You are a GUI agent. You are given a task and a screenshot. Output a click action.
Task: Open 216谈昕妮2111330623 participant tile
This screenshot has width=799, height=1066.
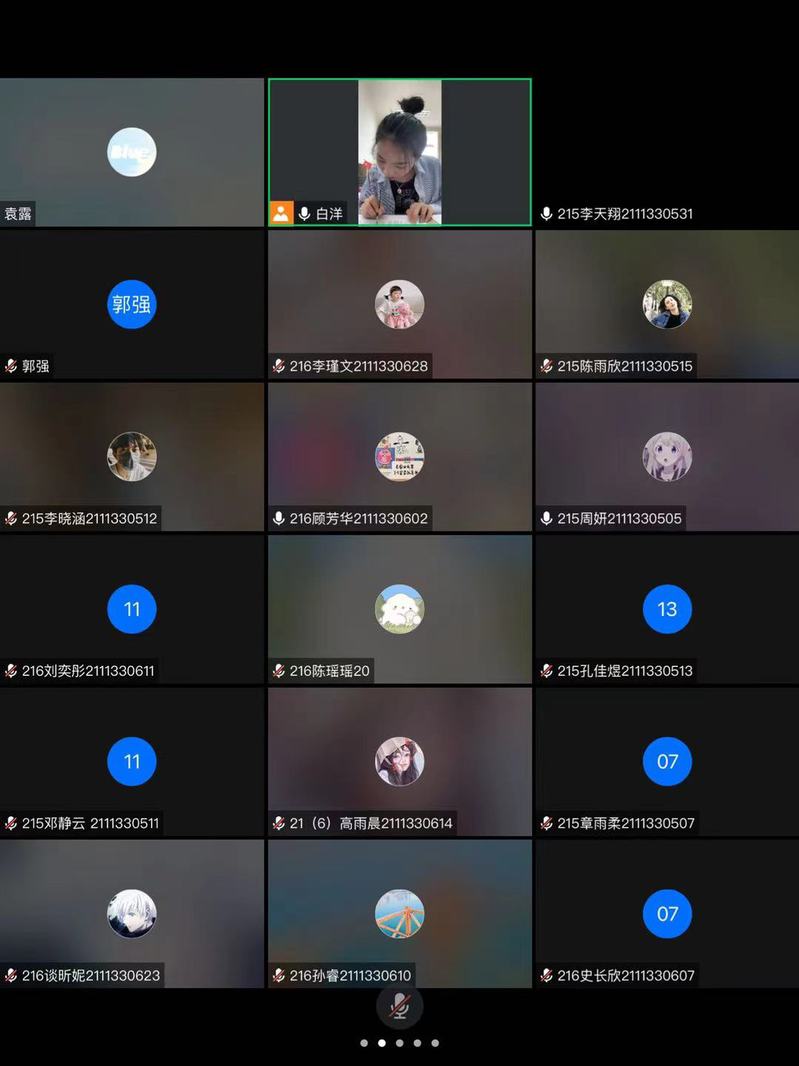coord(131,913)
